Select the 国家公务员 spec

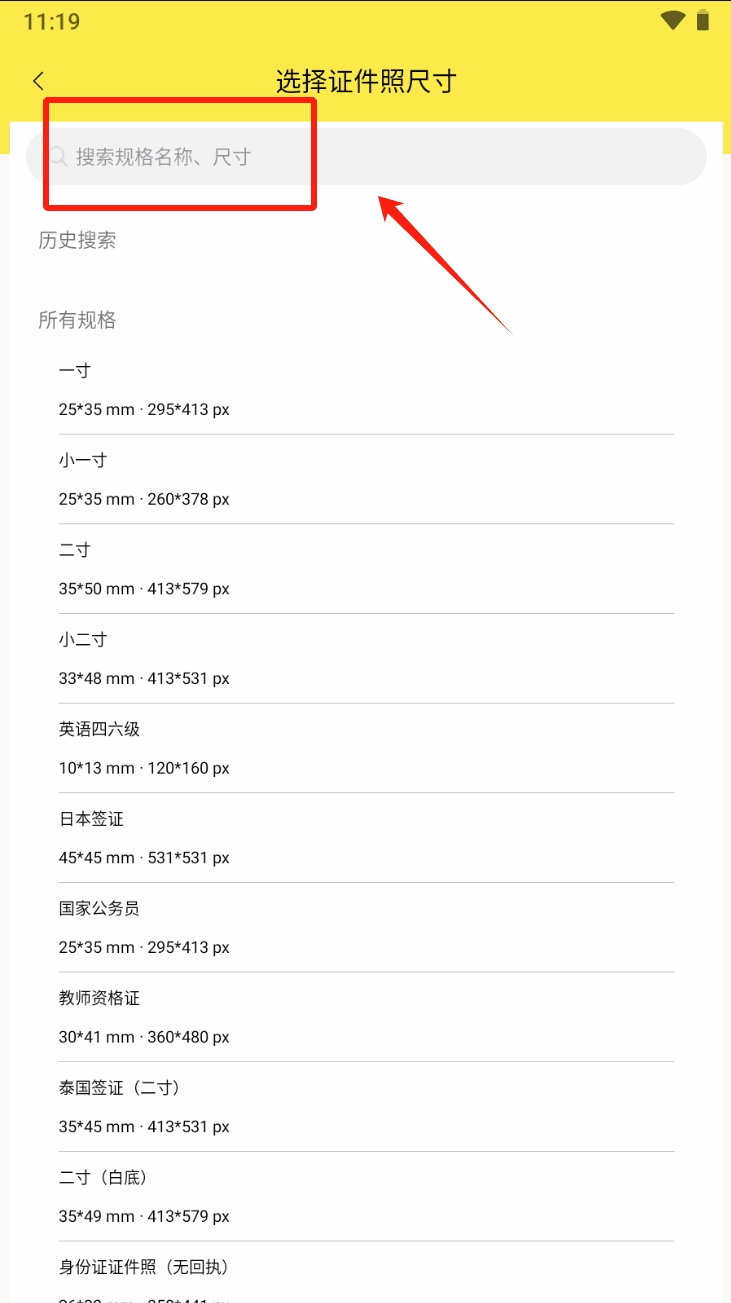[366, 927]
